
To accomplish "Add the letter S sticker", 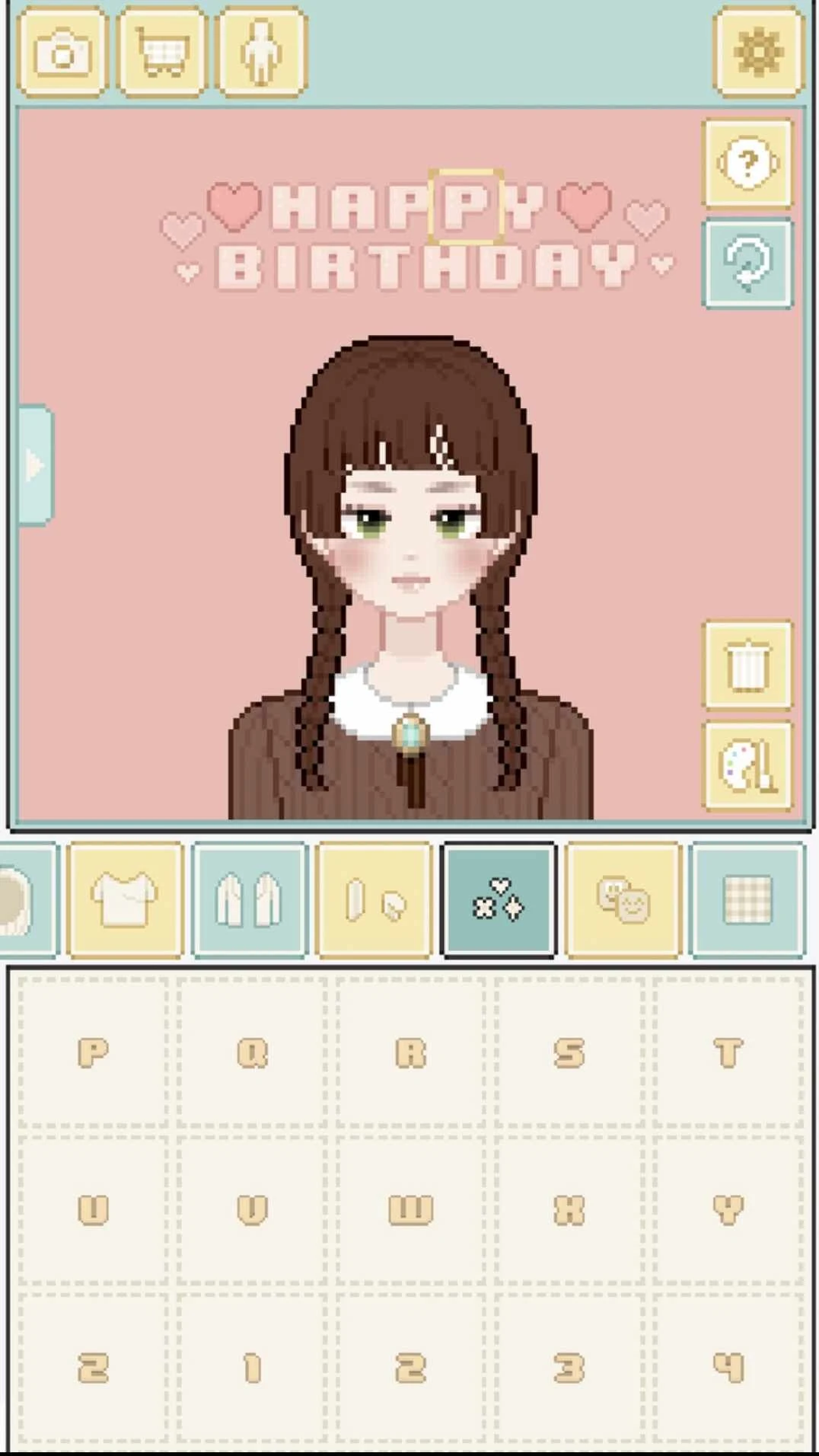I will 569,1052.
